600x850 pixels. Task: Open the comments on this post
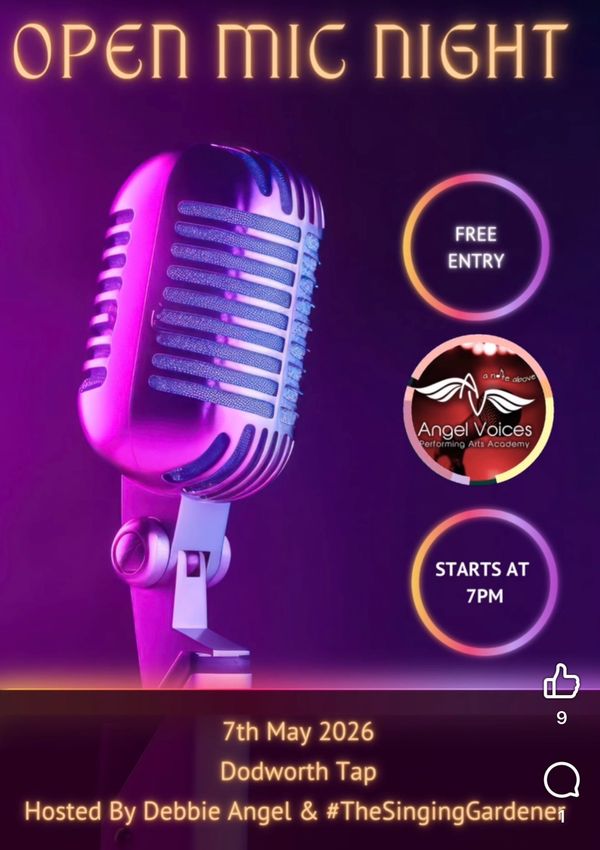[x=561, y=779]
